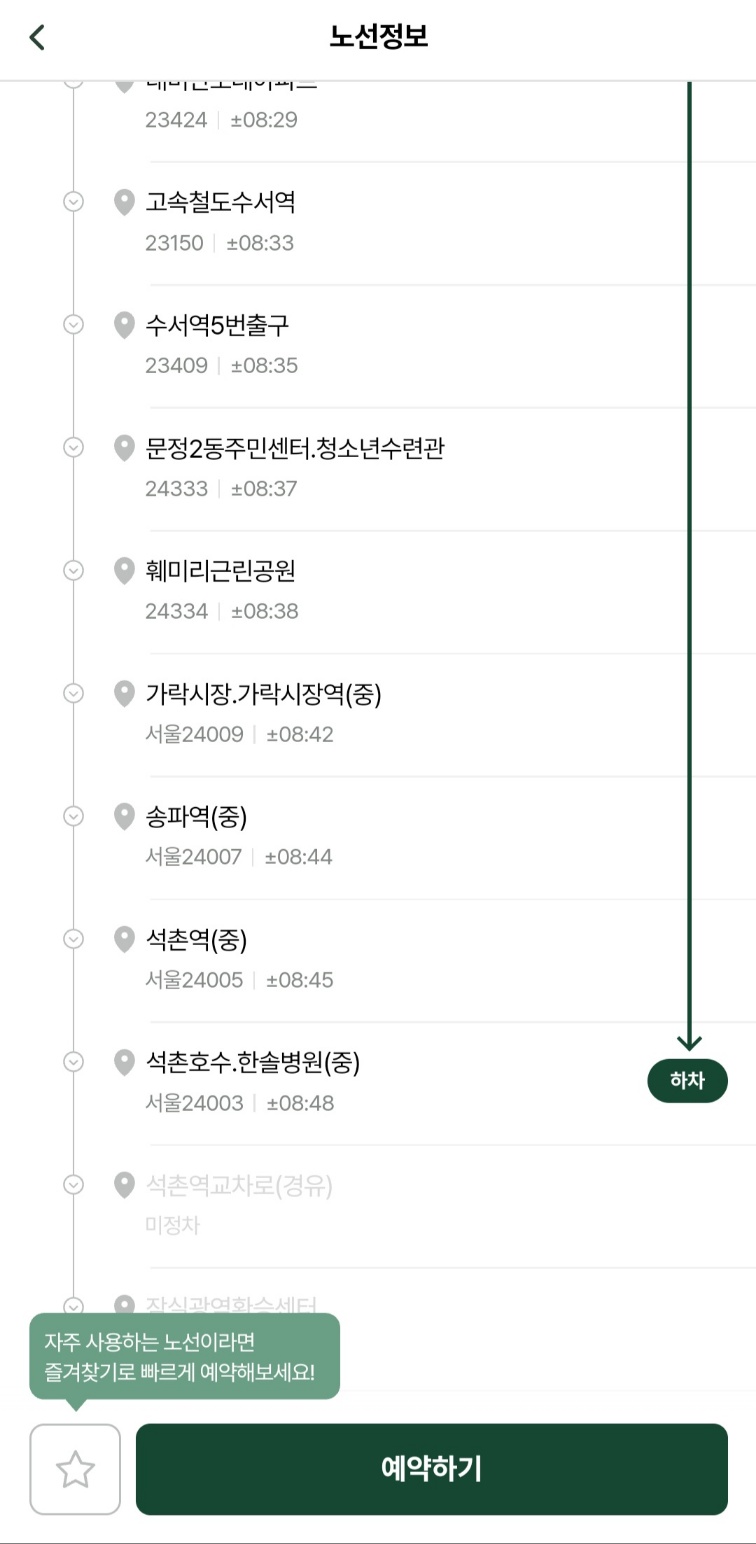Tap the 하차 alight badge
The height and width of the screenshot is (1544, 756).
click(x=688, y=1080)
